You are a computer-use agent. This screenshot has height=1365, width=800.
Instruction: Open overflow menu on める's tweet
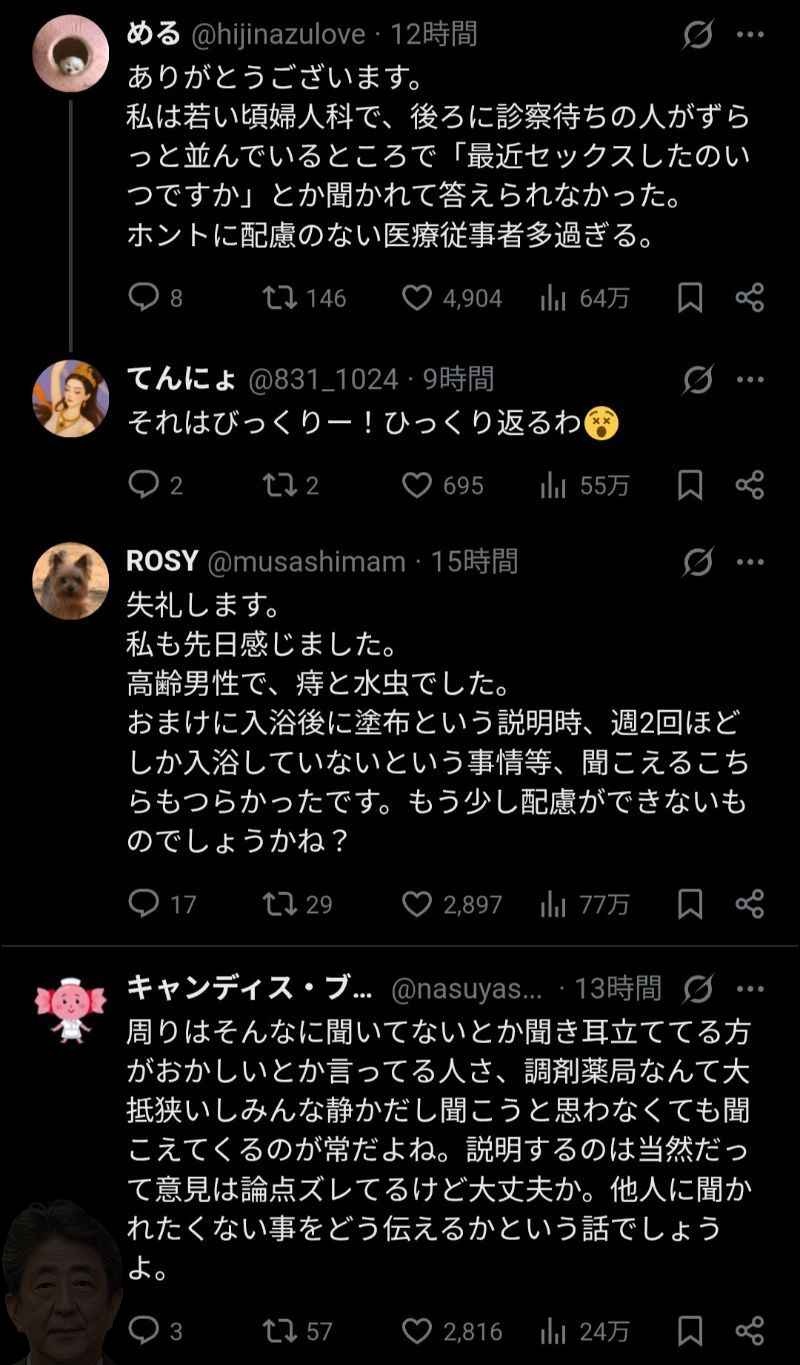coord(750,36)
